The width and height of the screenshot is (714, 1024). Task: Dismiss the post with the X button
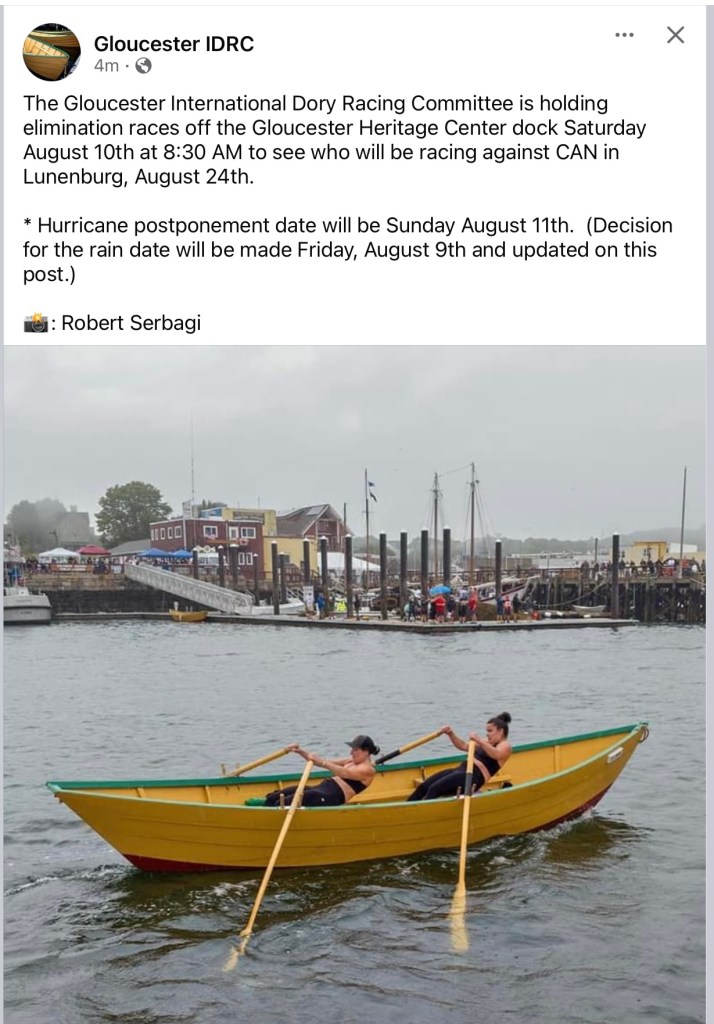click(675, 35)
